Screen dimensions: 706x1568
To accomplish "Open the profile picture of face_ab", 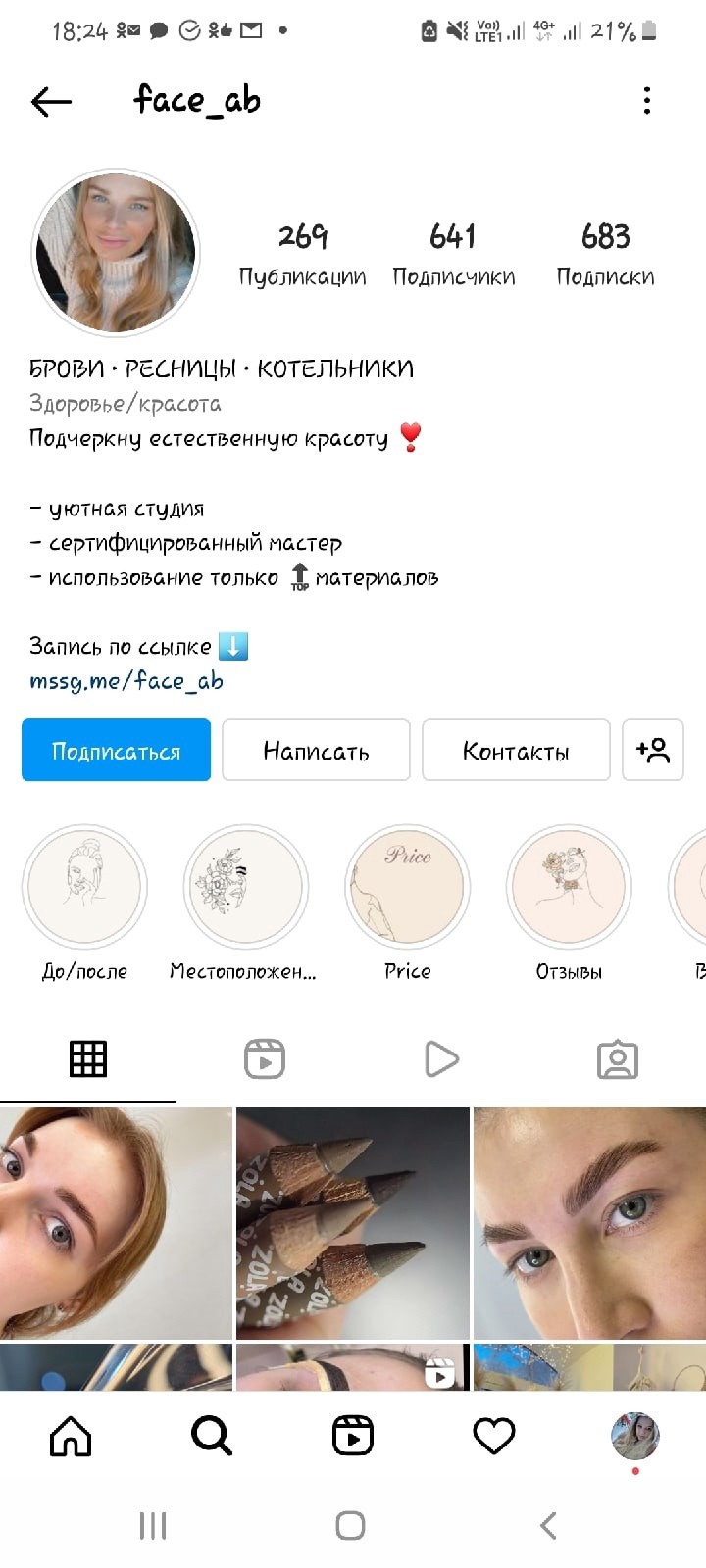I will click(116, 253).
